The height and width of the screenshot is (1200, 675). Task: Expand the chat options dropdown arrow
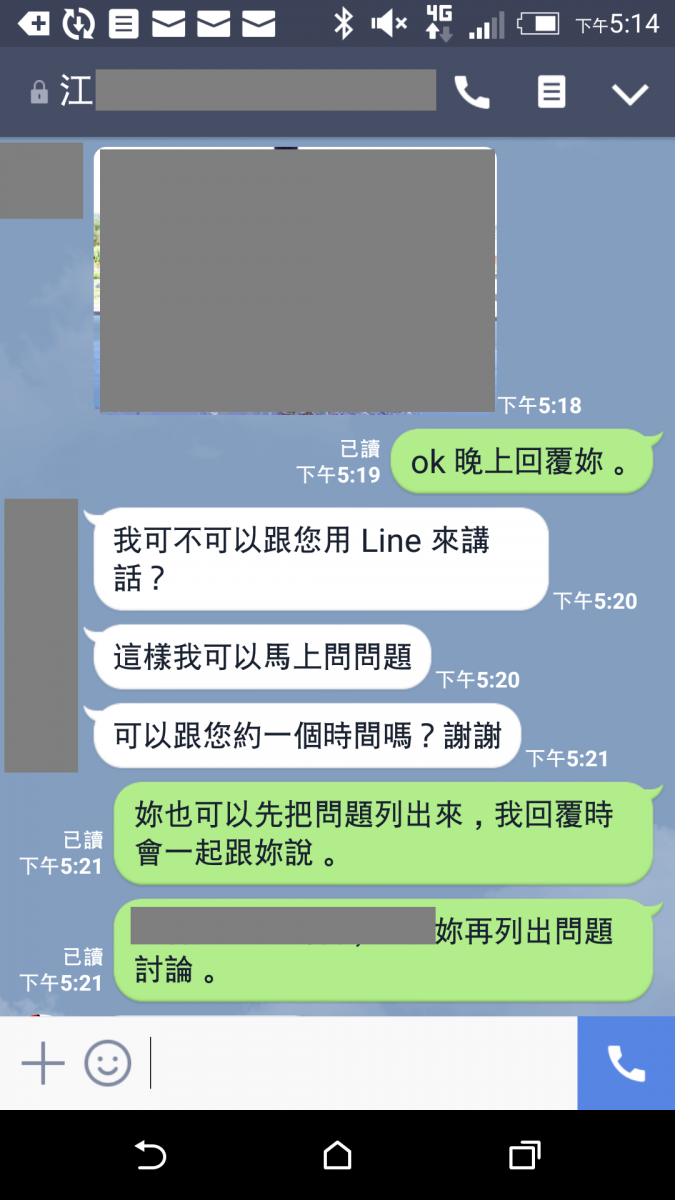tap(630, 94)
